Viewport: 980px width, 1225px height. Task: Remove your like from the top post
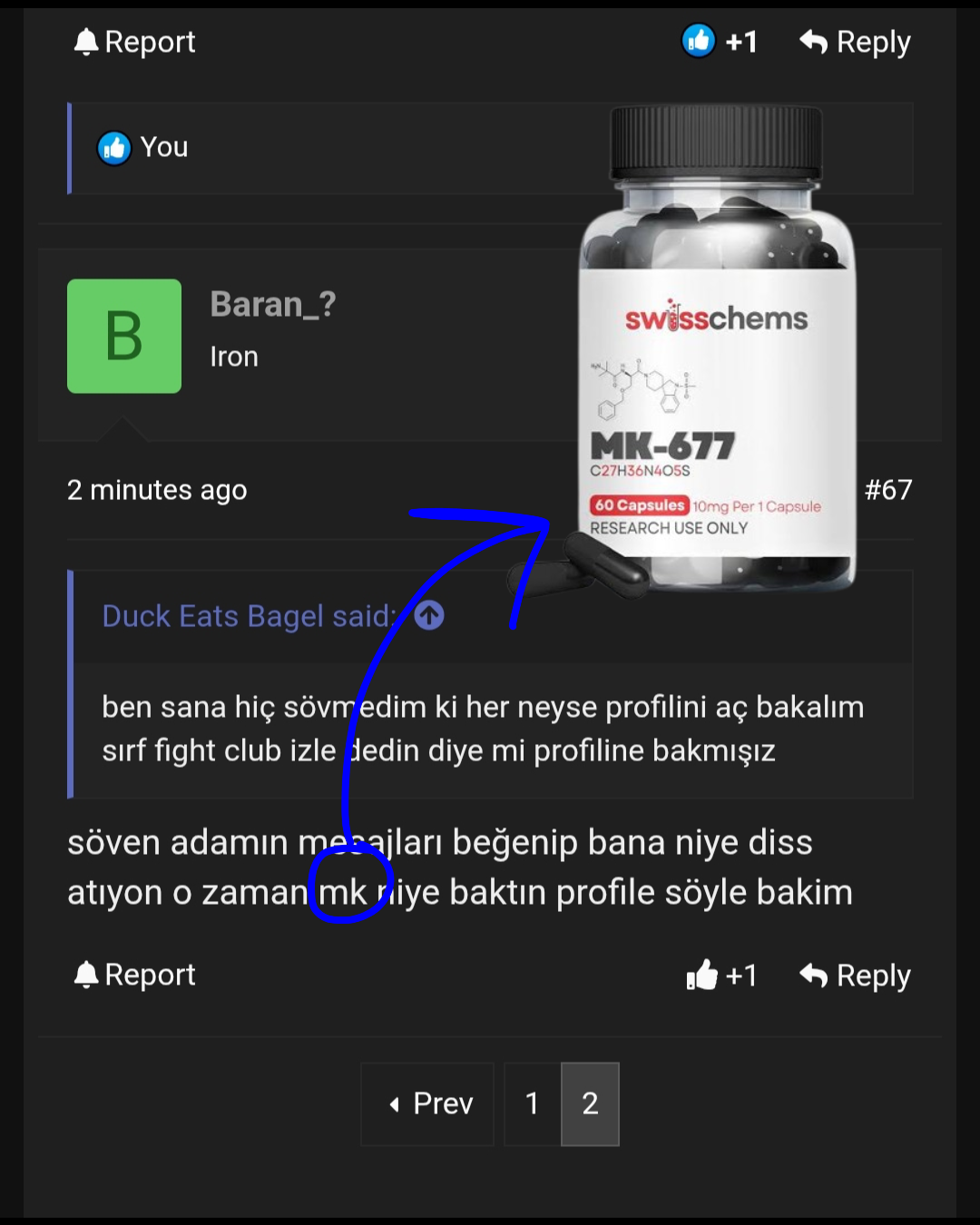(x=719, y=41)
